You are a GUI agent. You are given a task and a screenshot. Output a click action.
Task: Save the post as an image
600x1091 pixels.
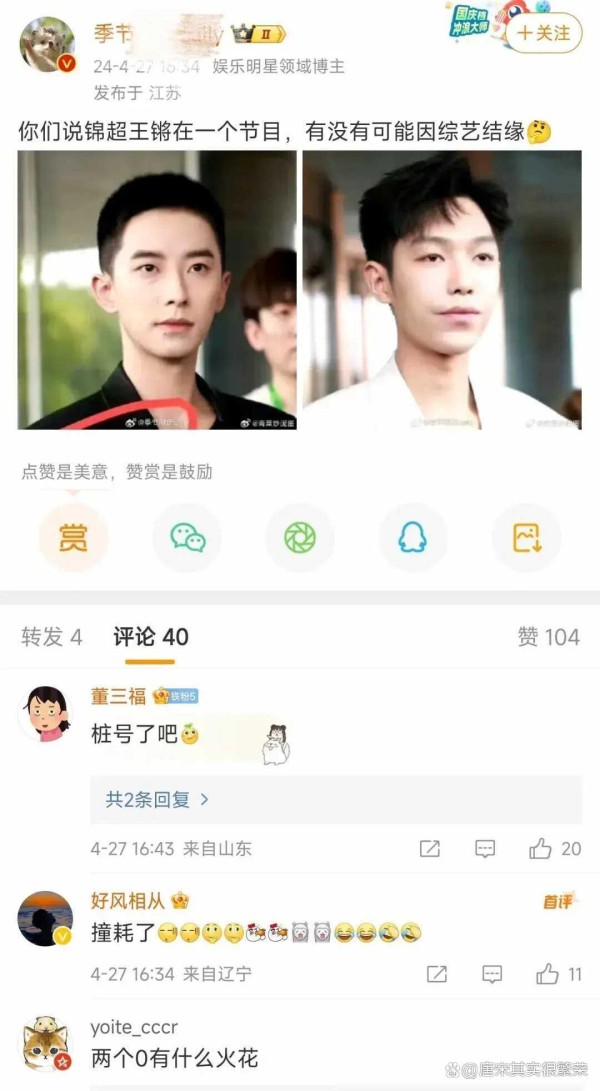coord(526,538)
